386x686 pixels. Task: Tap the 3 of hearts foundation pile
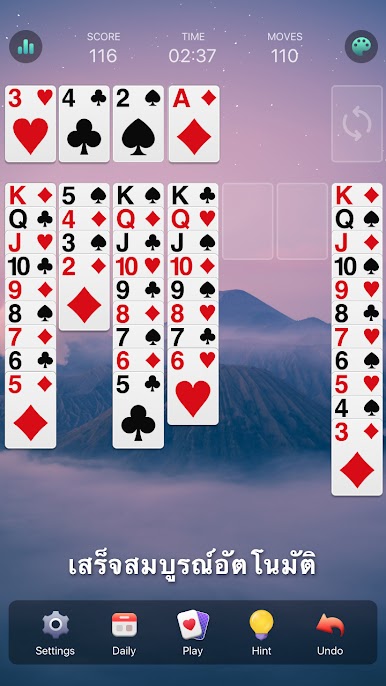coord(30,124)
